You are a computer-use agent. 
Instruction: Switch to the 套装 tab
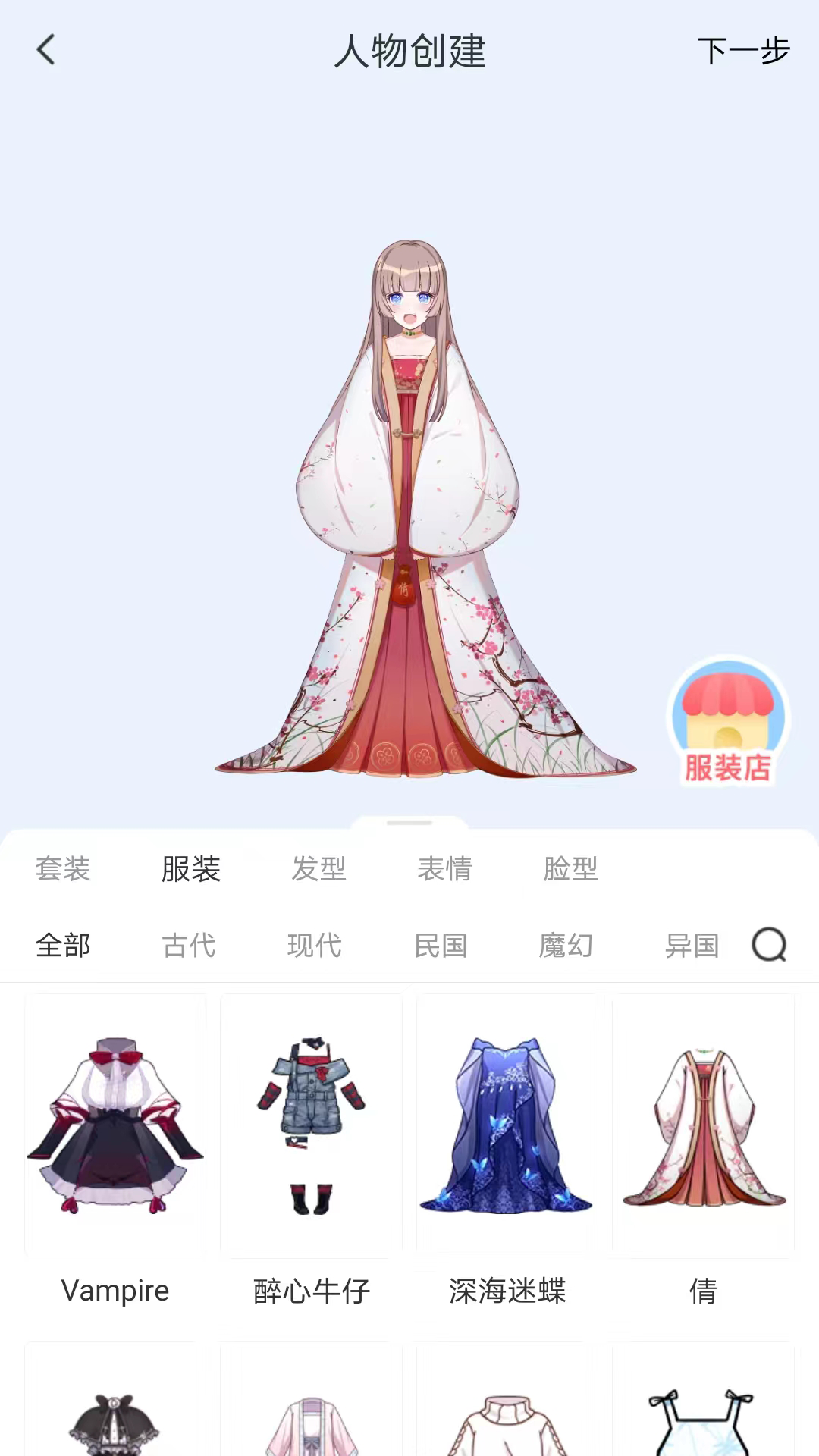tap(63, 869)
